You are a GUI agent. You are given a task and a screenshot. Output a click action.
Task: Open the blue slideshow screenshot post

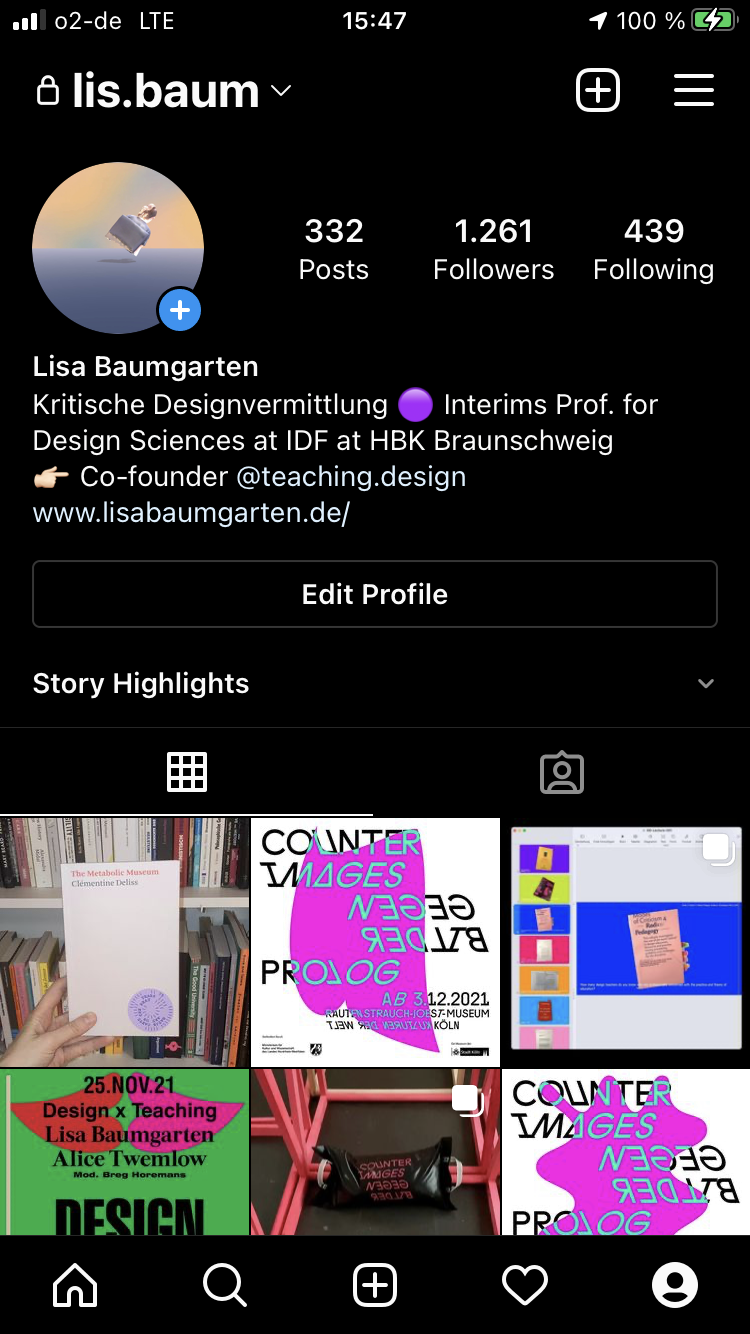click(626, 942)
